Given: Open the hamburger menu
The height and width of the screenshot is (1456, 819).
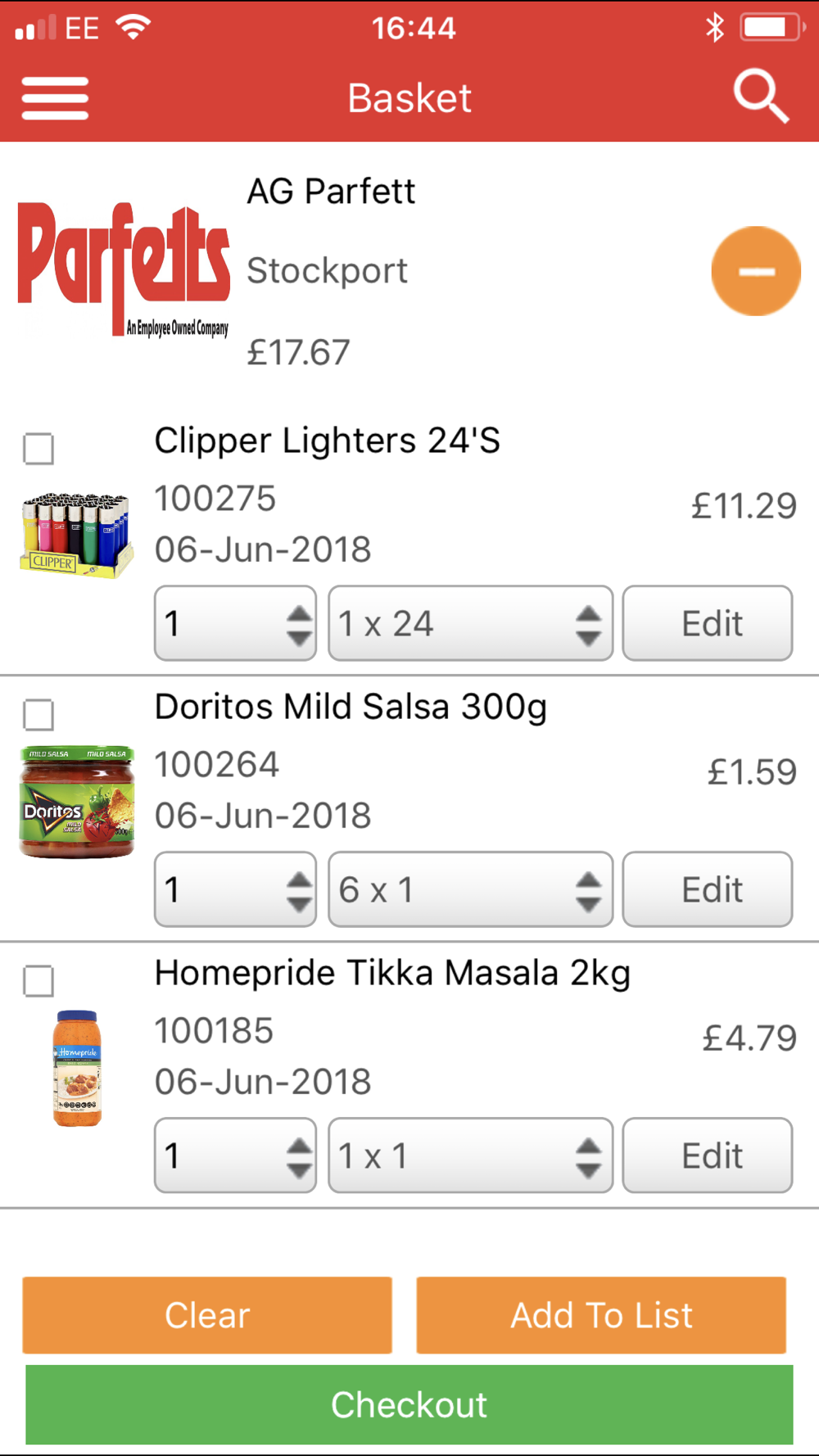Looking at the screenshot, I should [55, 98].
